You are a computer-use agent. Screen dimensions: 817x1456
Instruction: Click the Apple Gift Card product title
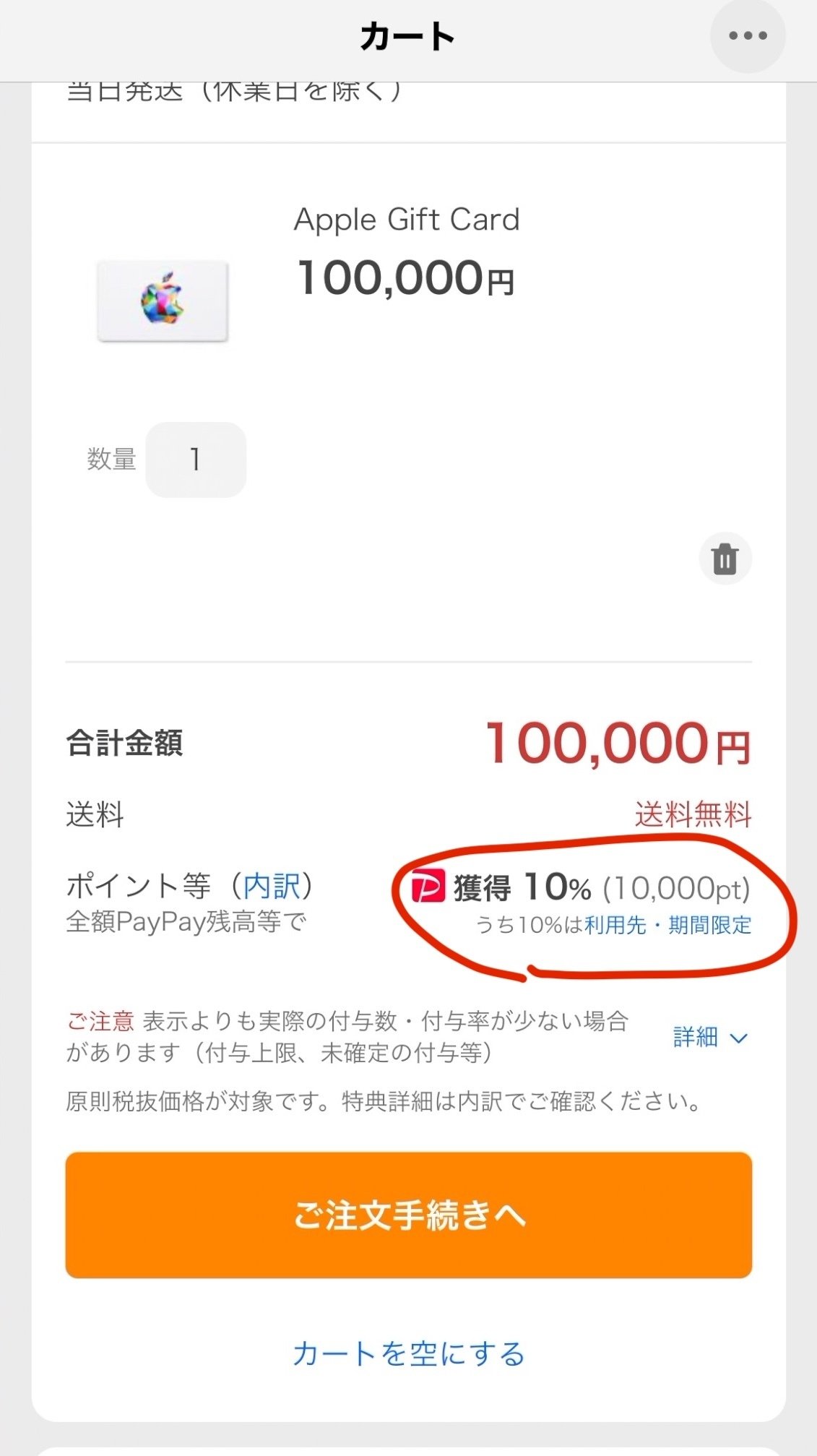point(407,219)
